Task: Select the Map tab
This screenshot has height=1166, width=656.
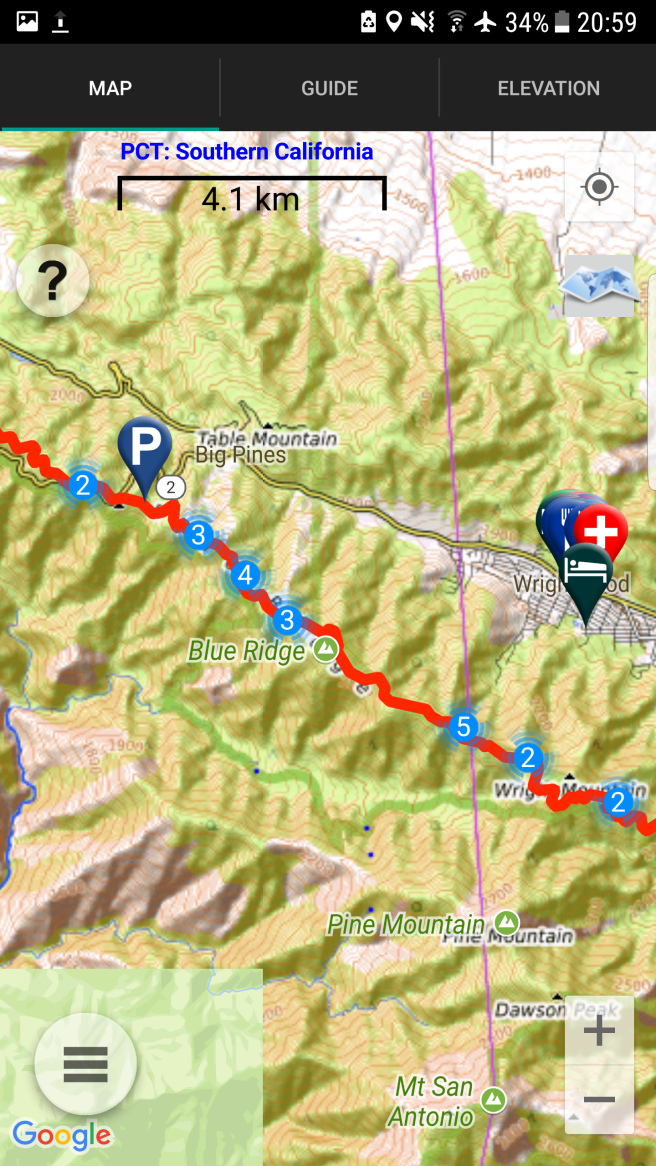Action: click(110, 88)
